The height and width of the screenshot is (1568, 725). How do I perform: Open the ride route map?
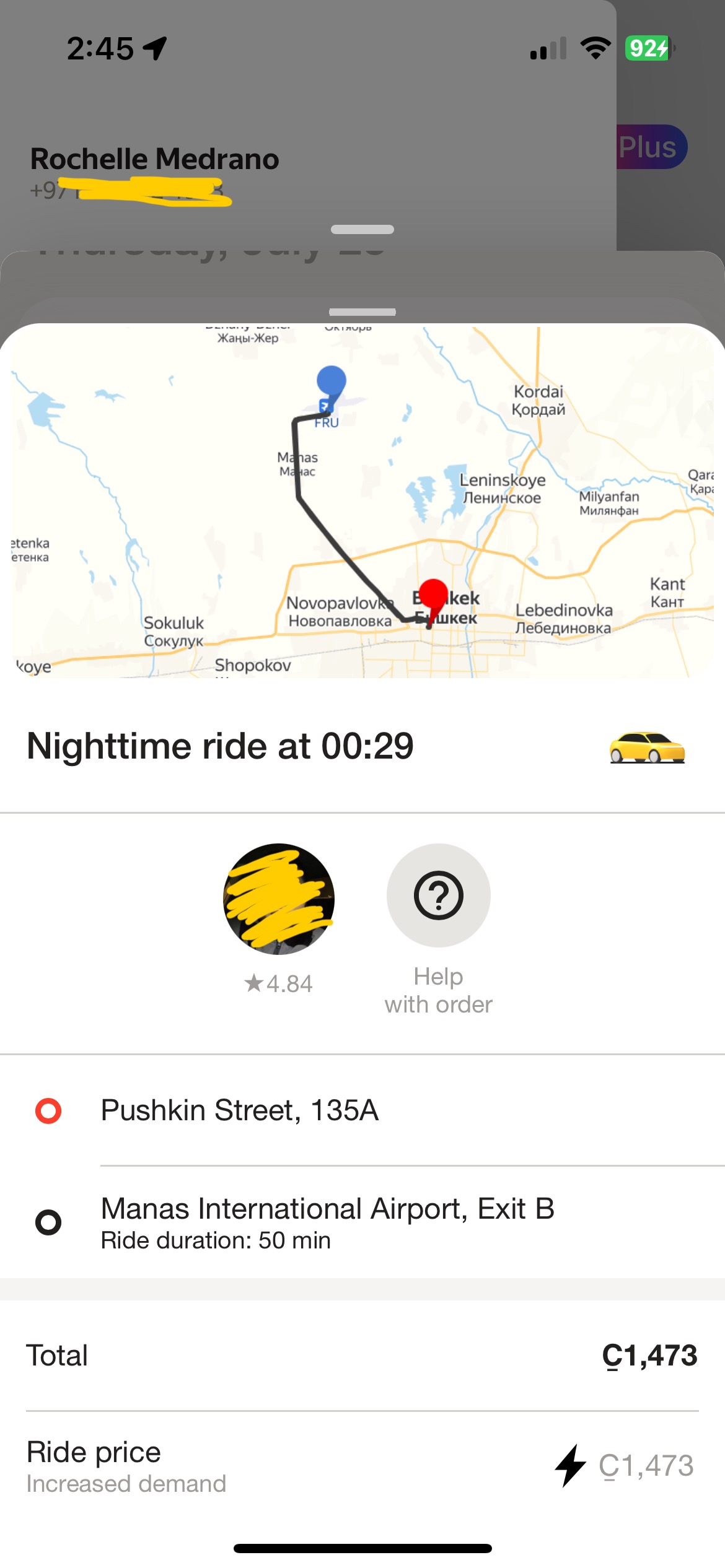point(362,502)
